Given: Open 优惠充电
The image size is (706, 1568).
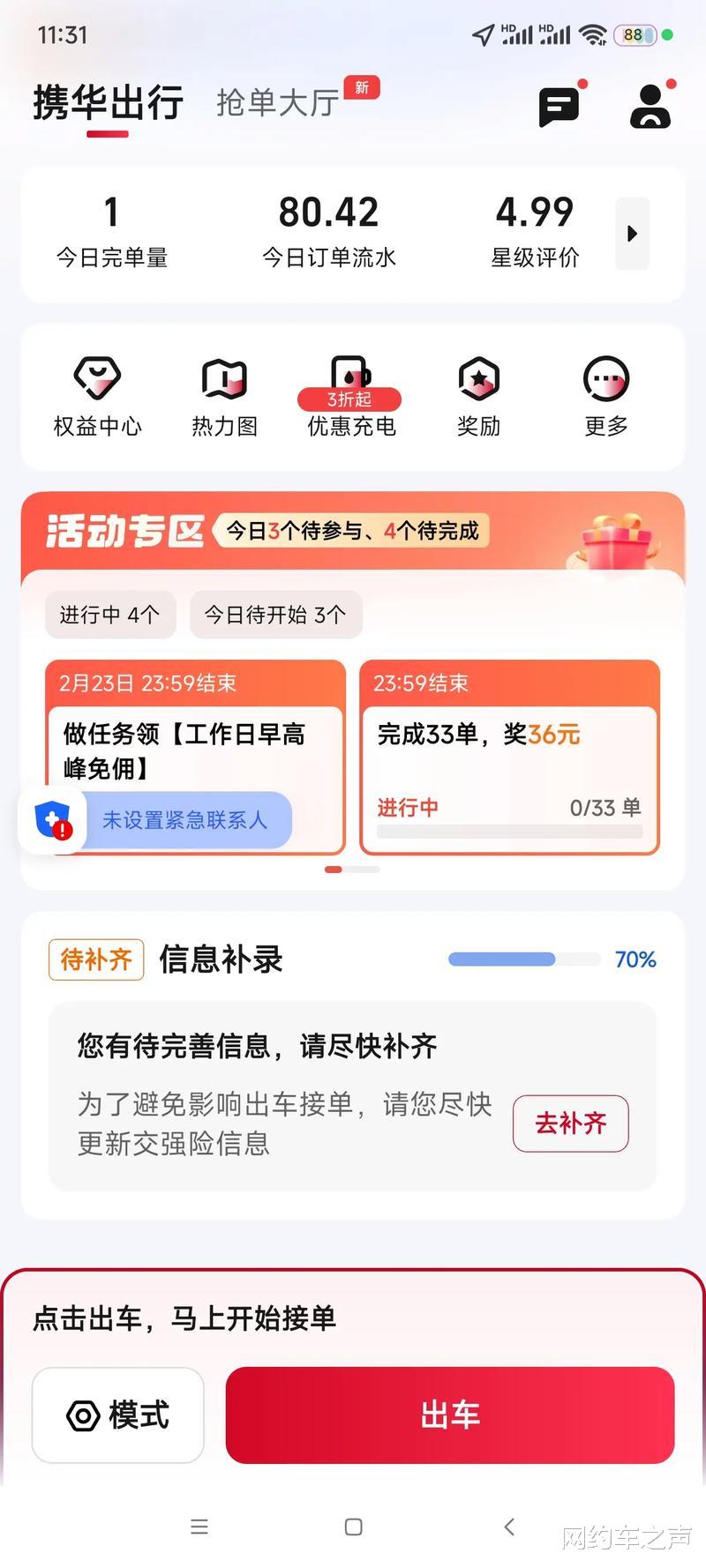Looking at the screenshot, I should (351, 397).
